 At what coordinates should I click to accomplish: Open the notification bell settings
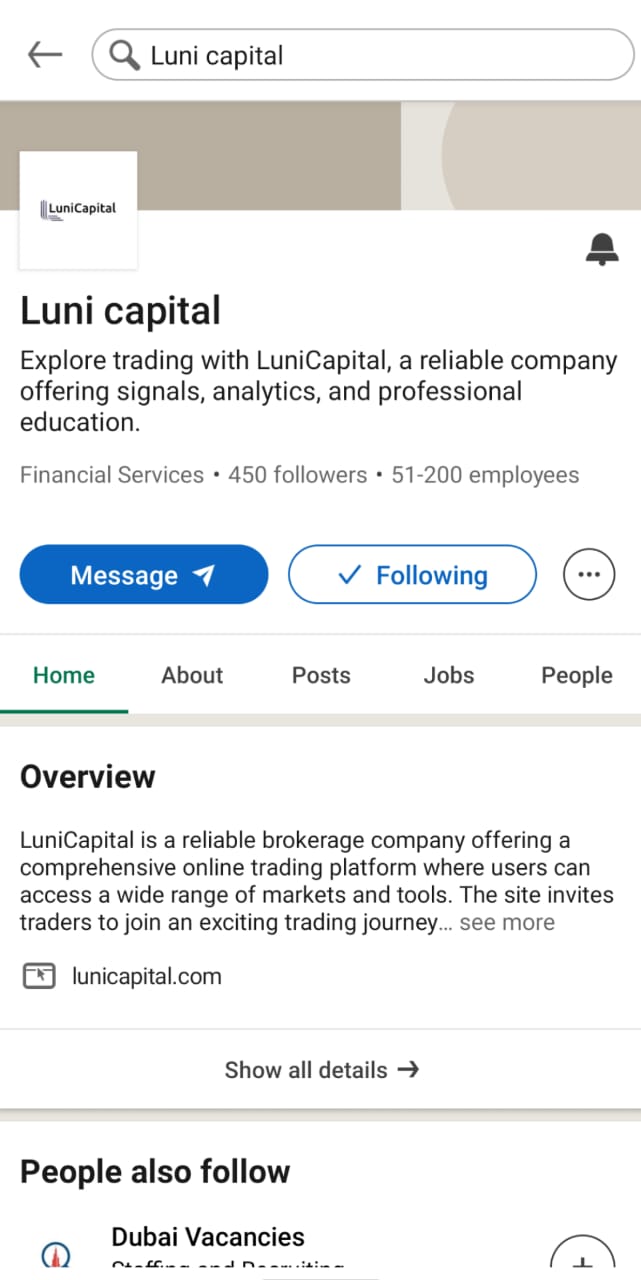(601, 249)
